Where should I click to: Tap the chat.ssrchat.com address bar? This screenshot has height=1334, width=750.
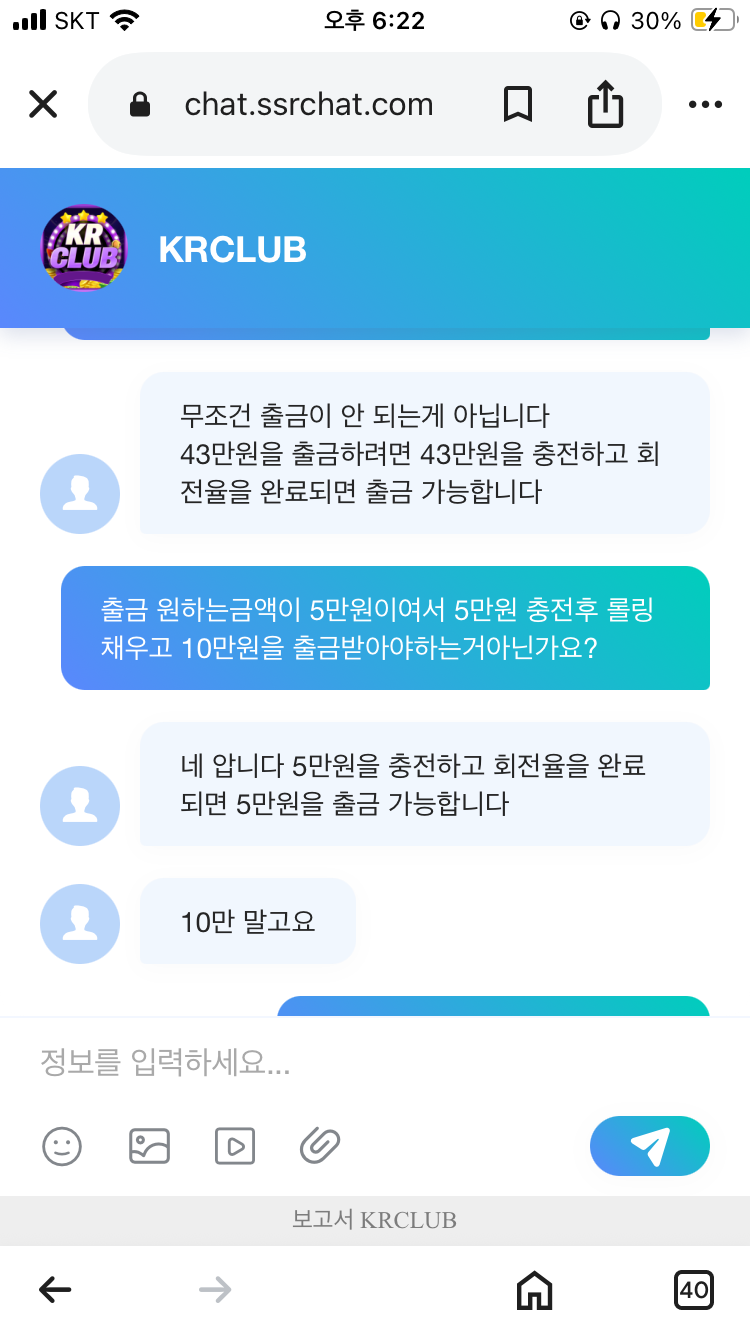[308, 104]
